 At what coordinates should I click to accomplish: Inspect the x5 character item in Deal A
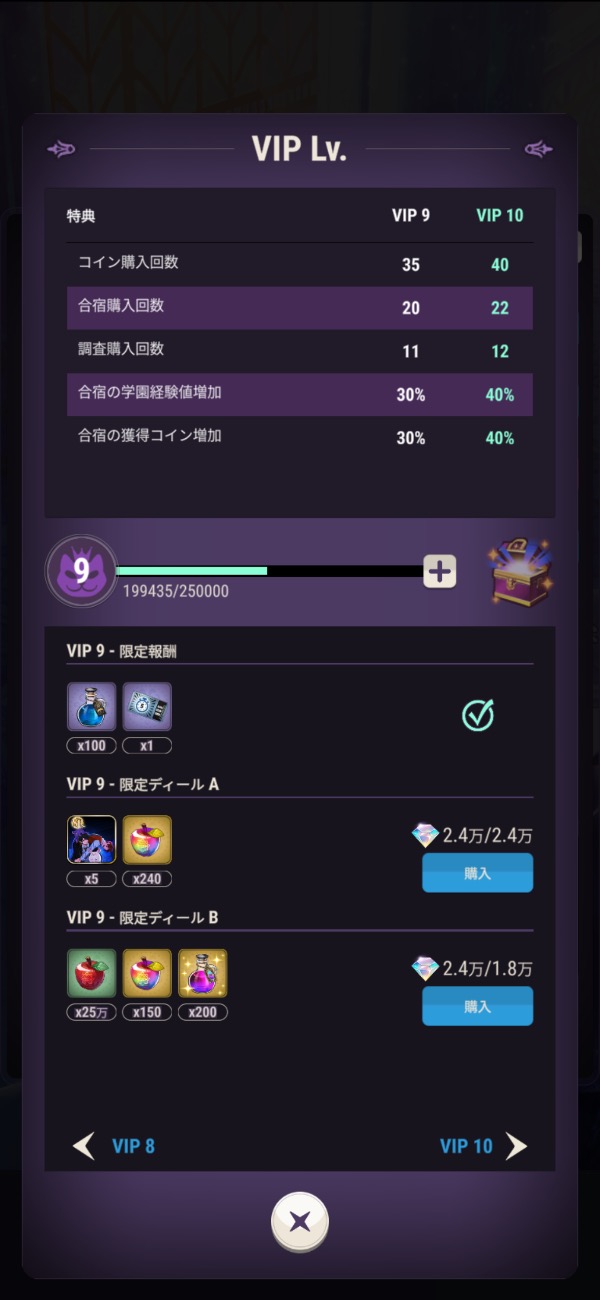[x=92, y=840]
